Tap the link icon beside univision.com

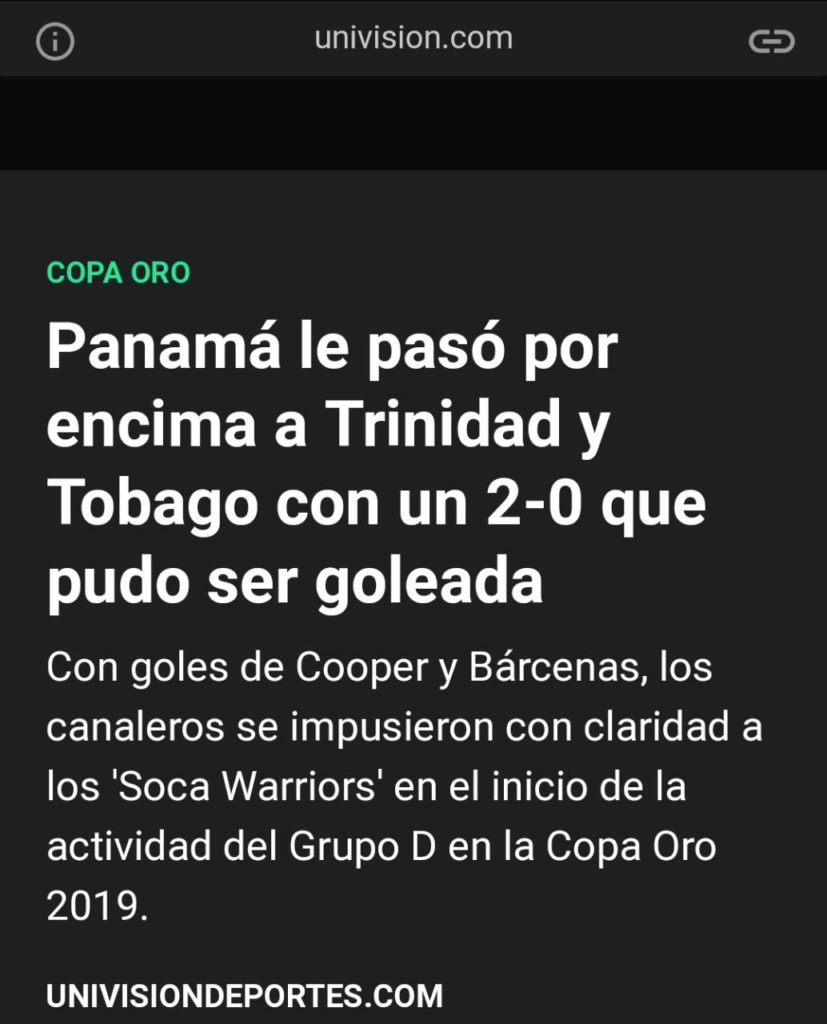point(771,41)
